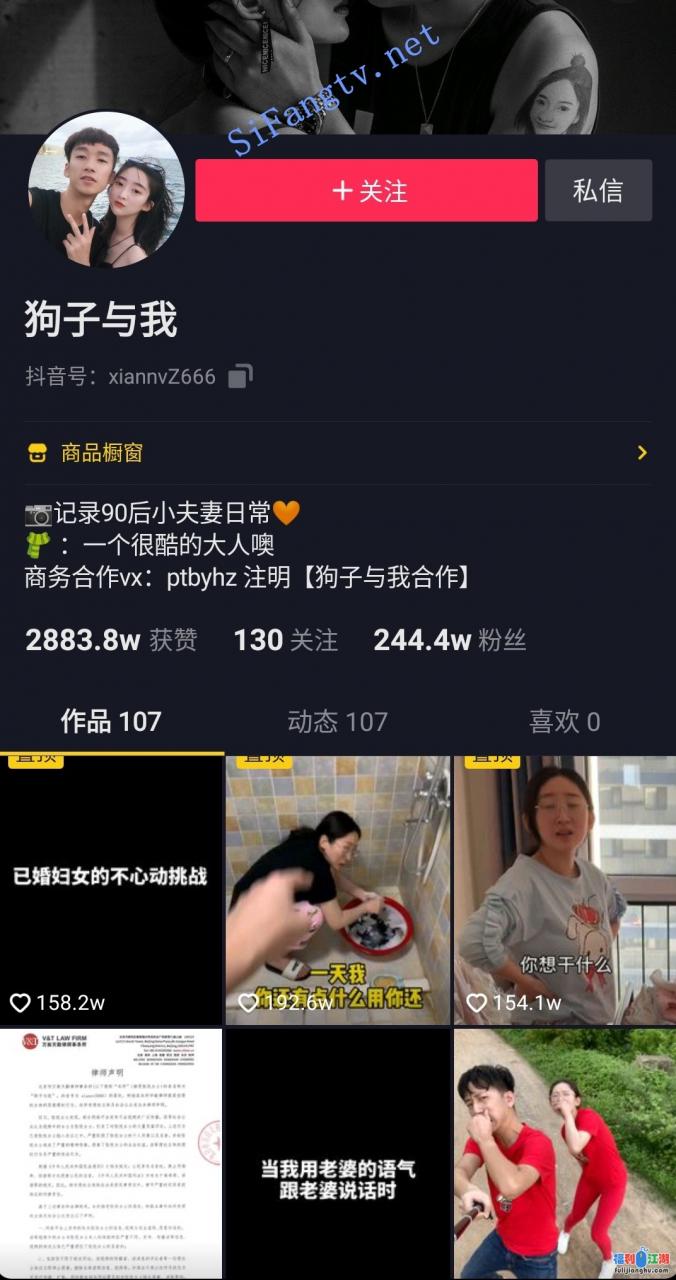The width and height of the screenshot is (676, 1280).
Task: Open the laundry video with 192.6w likes
Action: [x=337, y=890]
